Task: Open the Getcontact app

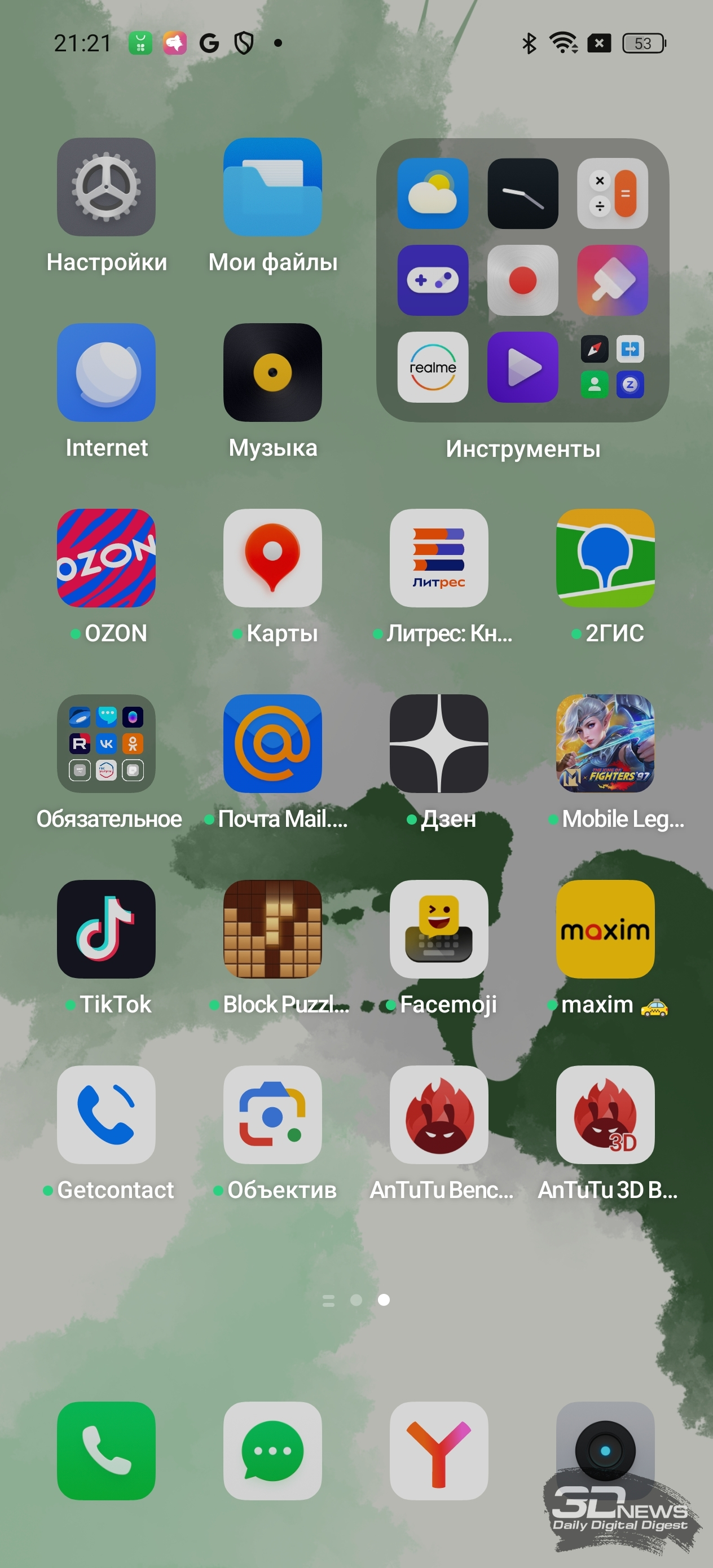Action: pos(106,1115)
